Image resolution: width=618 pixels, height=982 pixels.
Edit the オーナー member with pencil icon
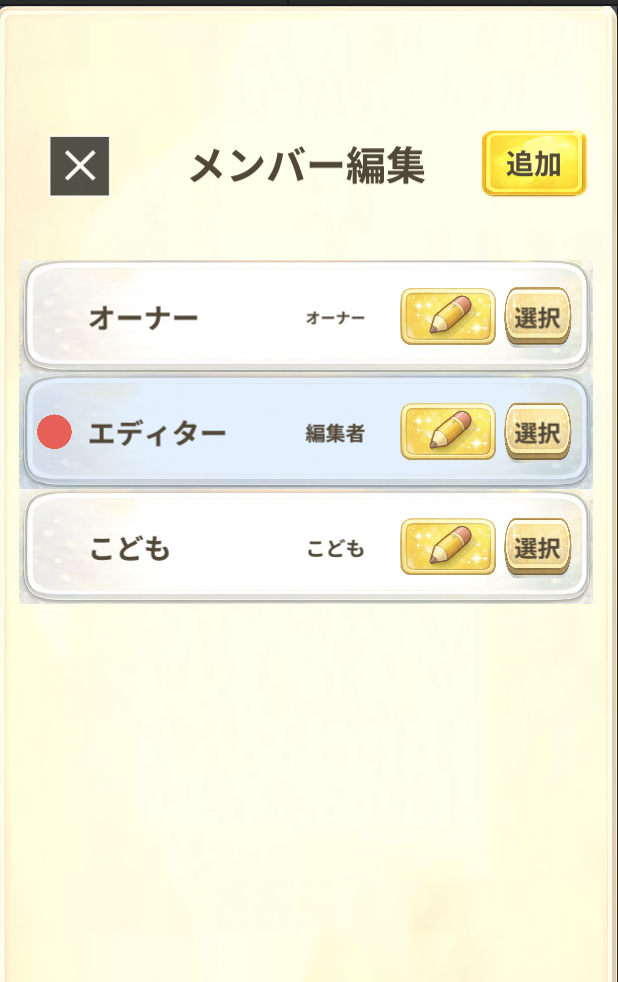[x=448, y=317]
